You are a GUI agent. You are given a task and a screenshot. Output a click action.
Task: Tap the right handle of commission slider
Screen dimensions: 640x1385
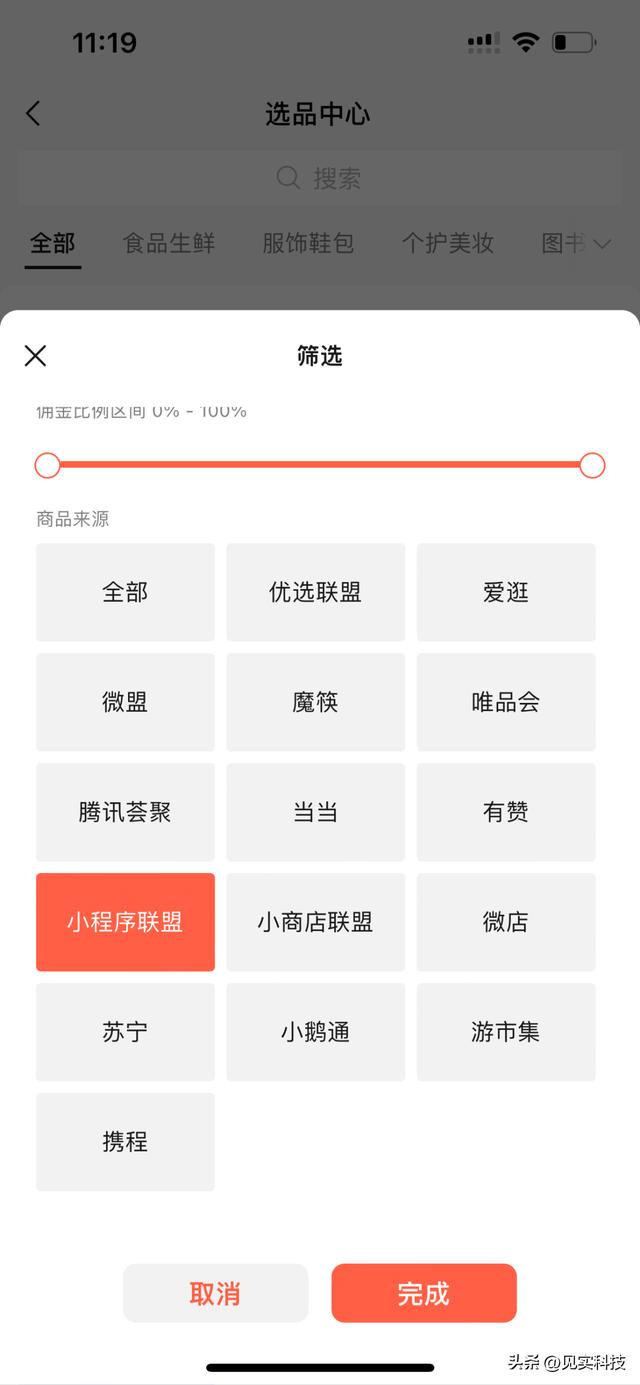click(x=592, y=465)
